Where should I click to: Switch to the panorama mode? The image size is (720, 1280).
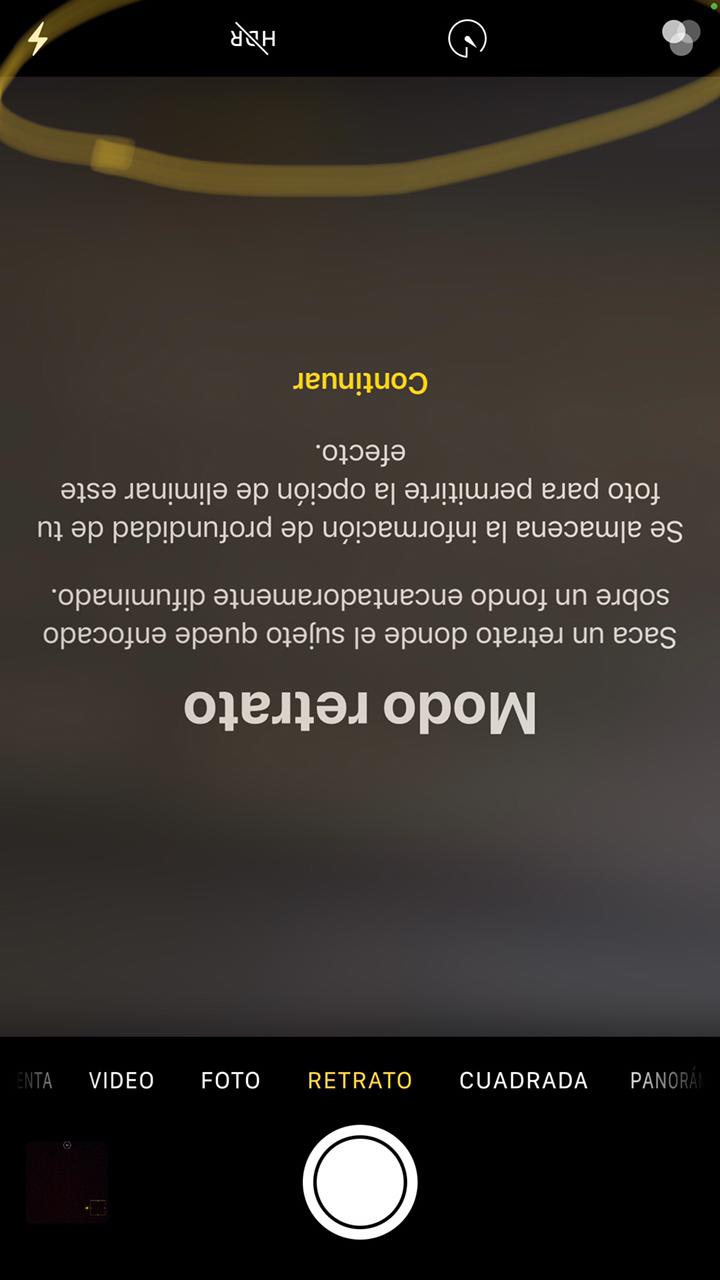668,1080
